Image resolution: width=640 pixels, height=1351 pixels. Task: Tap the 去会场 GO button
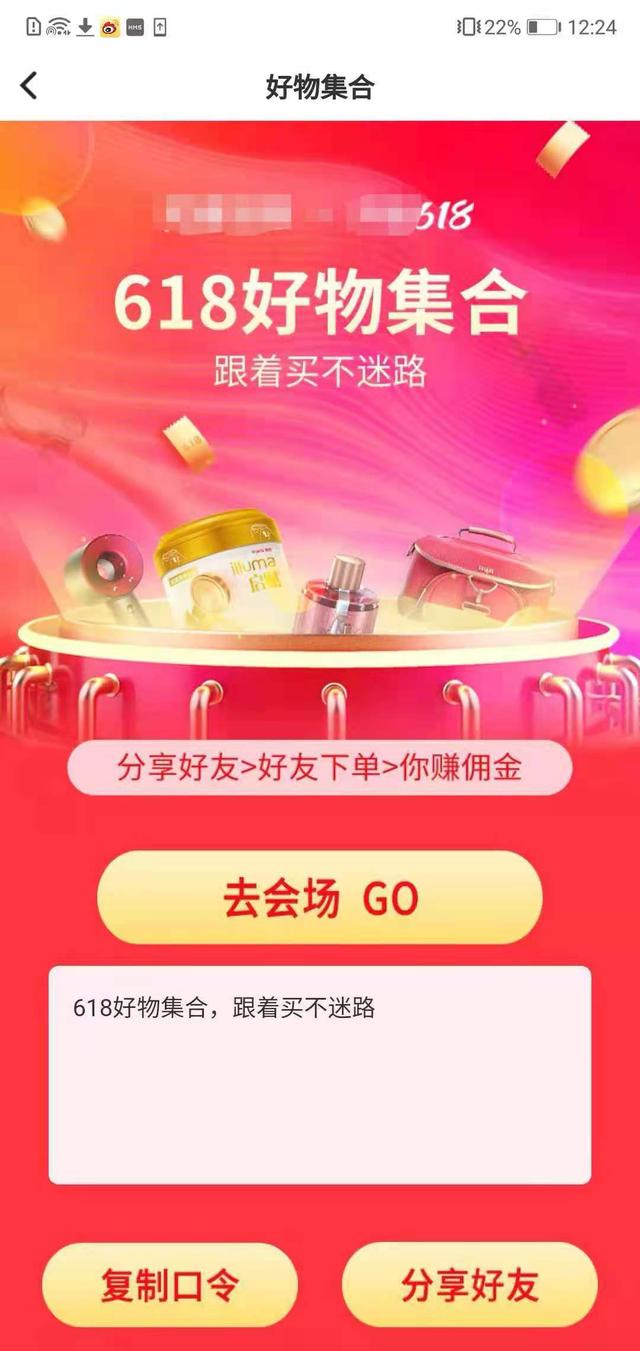coord(320,897)
